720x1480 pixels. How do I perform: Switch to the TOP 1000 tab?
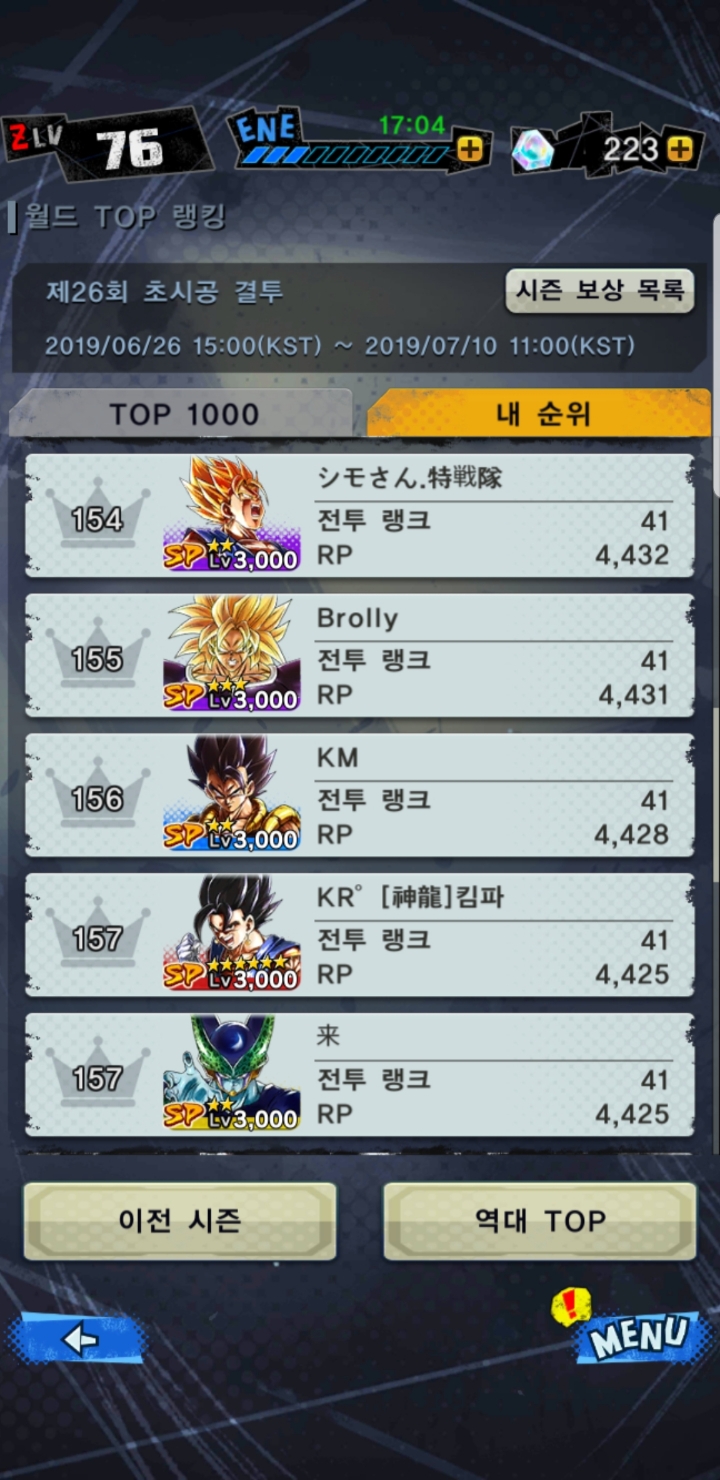click(x=183, y=414)
